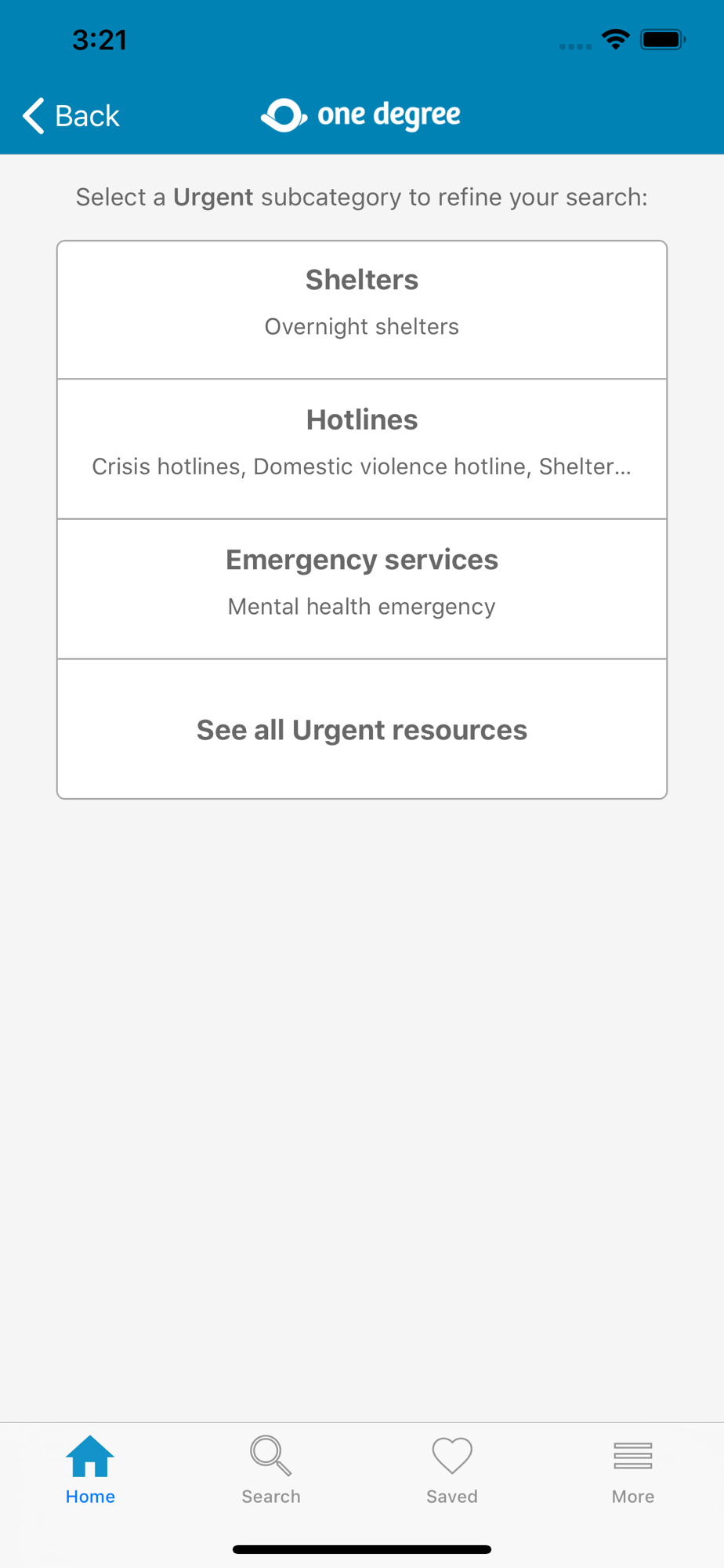Open the Shelters subcategory
Image resolution: width=724 pixels, height=1568 pixels.
[362, 310]
